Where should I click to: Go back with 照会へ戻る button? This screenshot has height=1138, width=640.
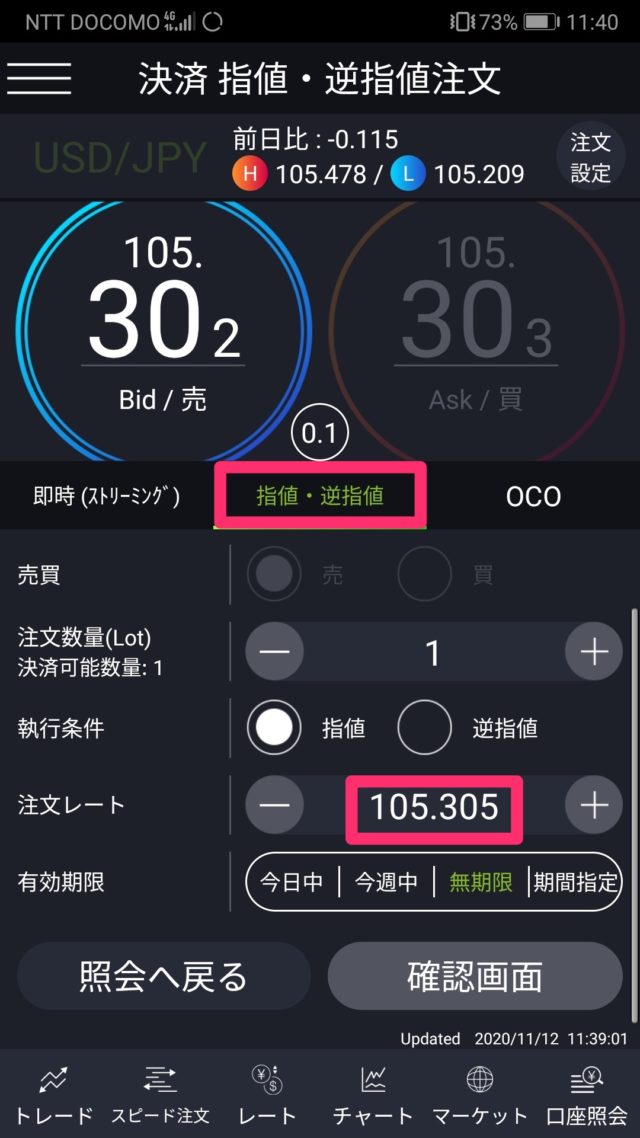(164, 976)
